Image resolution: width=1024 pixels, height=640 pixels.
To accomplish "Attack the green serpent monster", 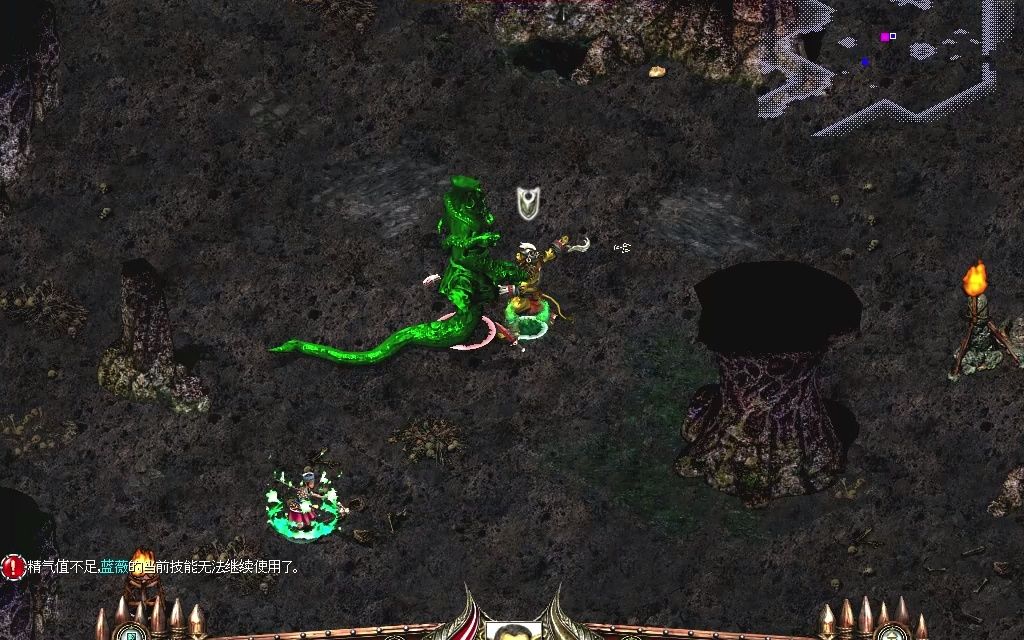I will pos(463,262).
